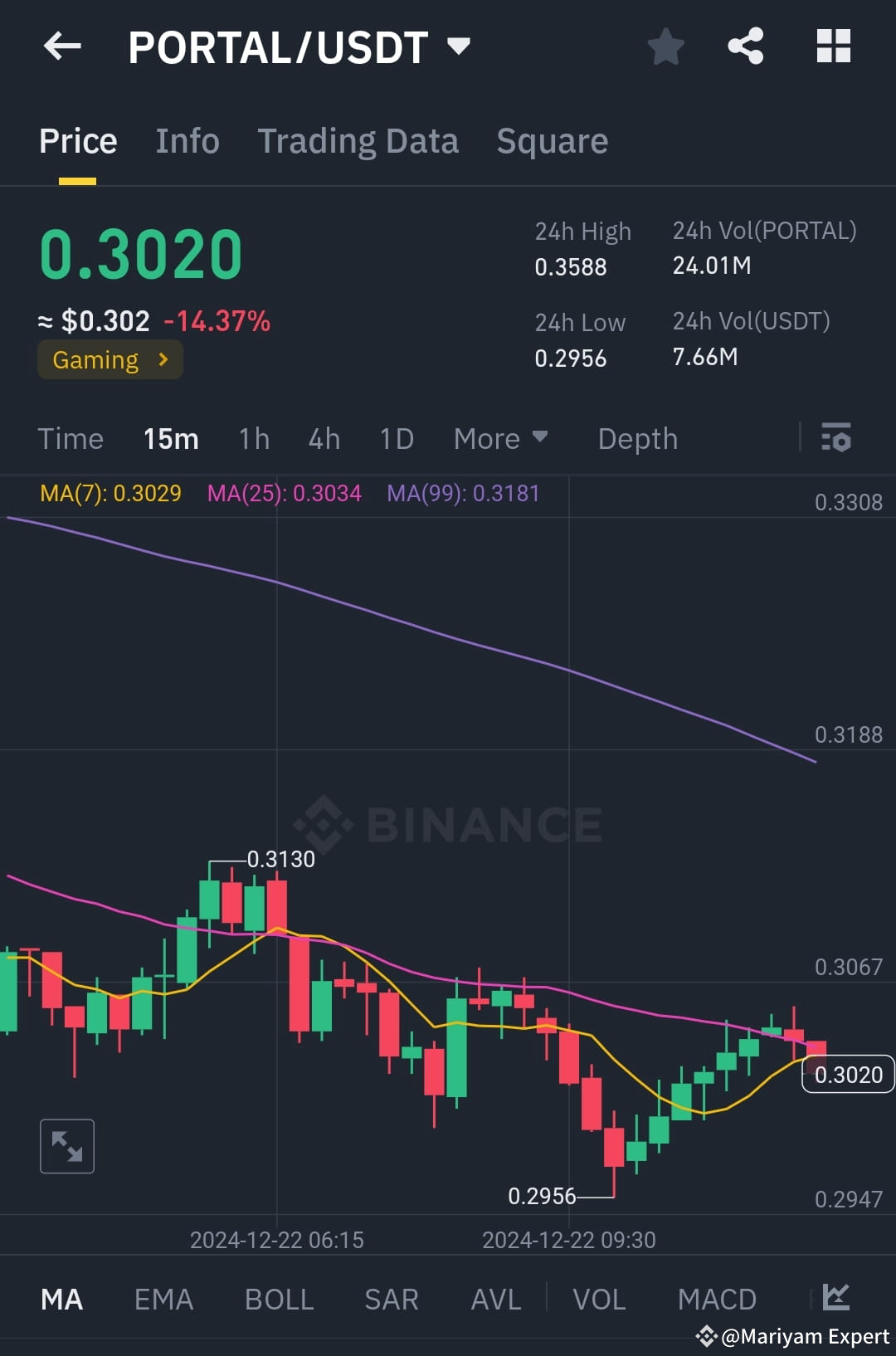
Task: Add PORTAL/USDT to favorites with star icon
Action: pos(665,46)
